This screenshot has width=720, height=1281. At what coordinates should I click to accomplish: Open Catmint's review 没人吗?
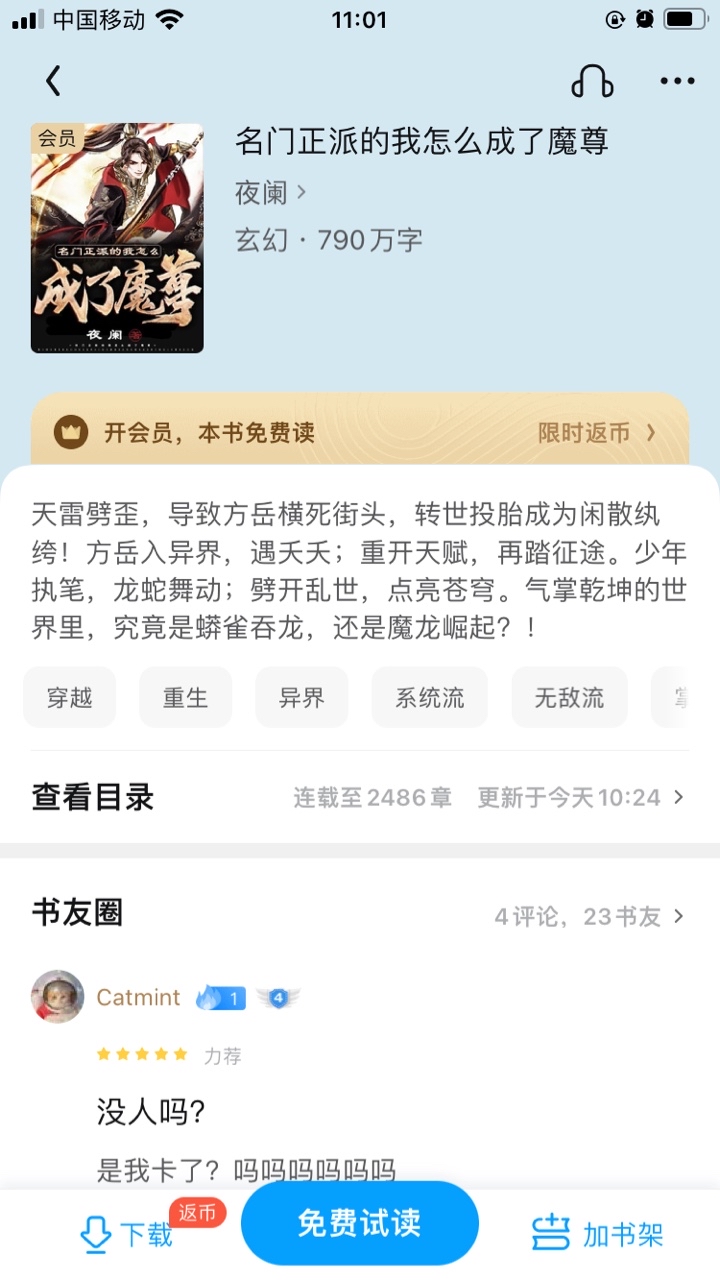151,1111
